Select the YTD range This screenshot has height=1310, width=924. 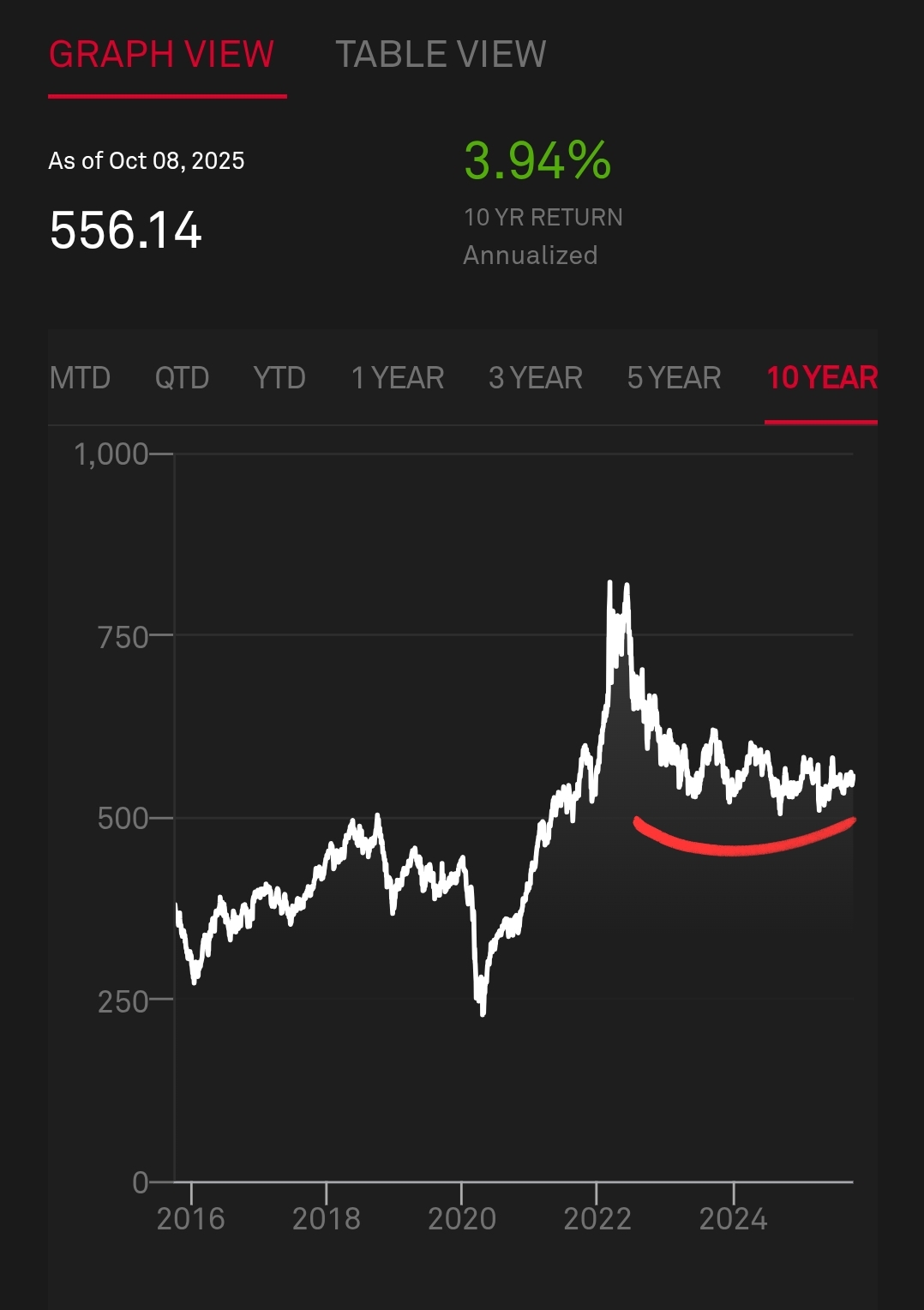tap(279, 378)
